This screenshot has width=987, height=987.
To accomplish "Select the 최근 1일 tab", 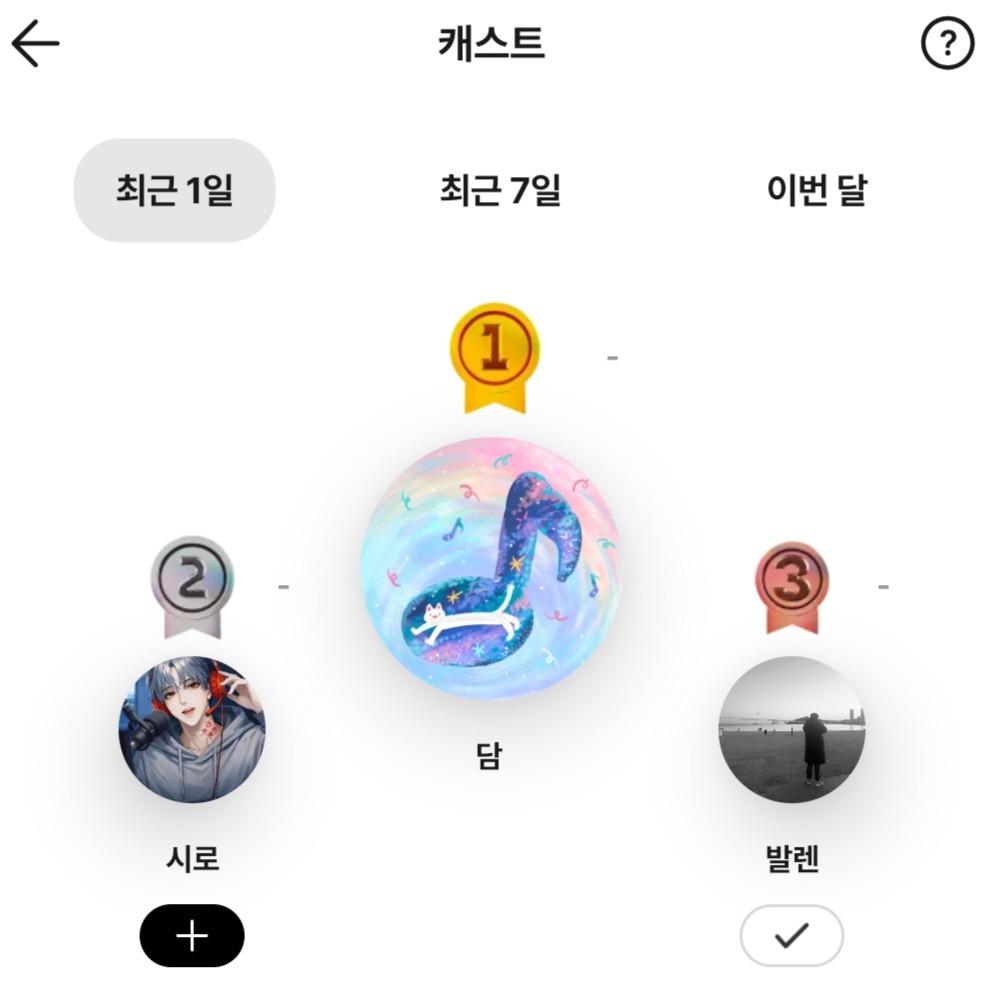I will click(175, 190).
